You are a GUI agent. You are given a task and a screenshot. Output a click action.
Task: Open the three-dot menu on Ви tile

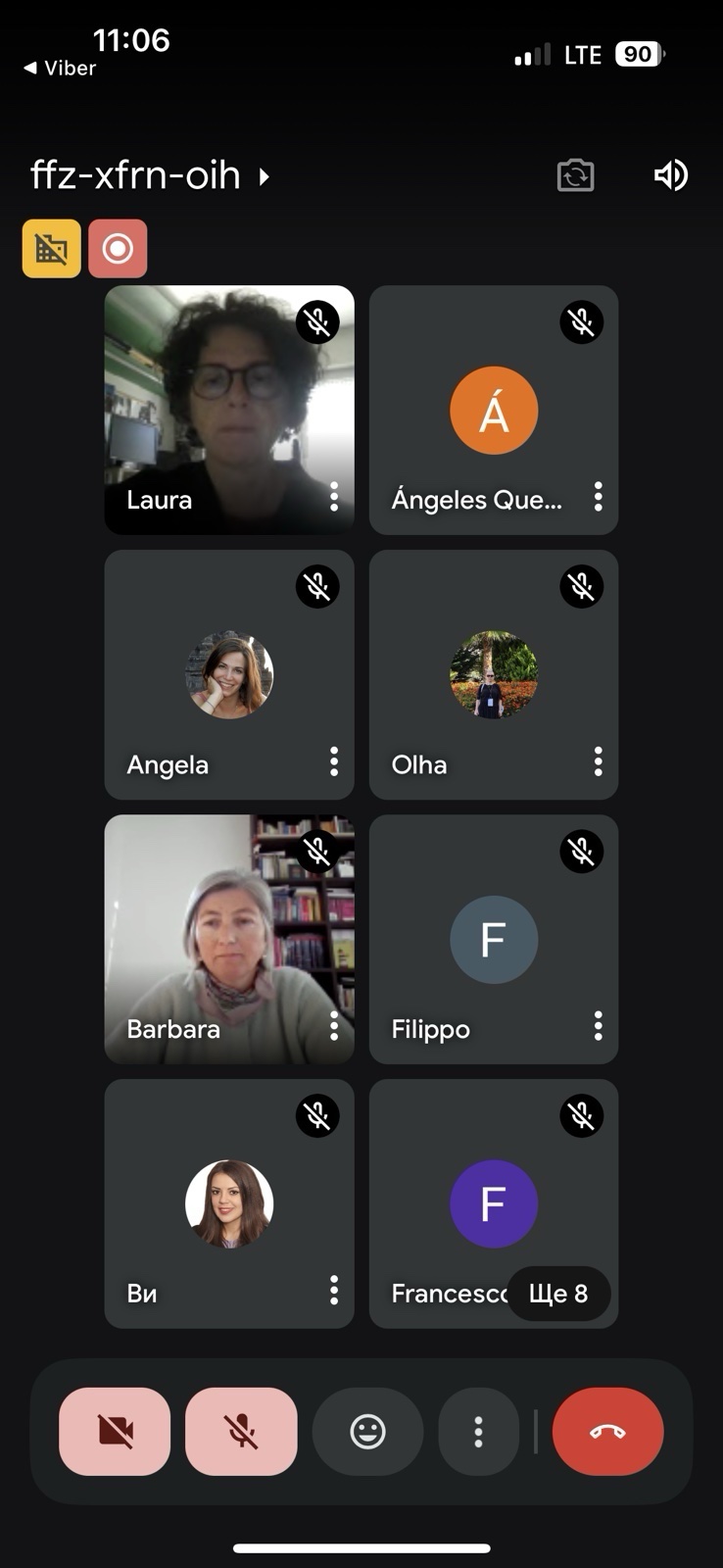coord(334,1291)
